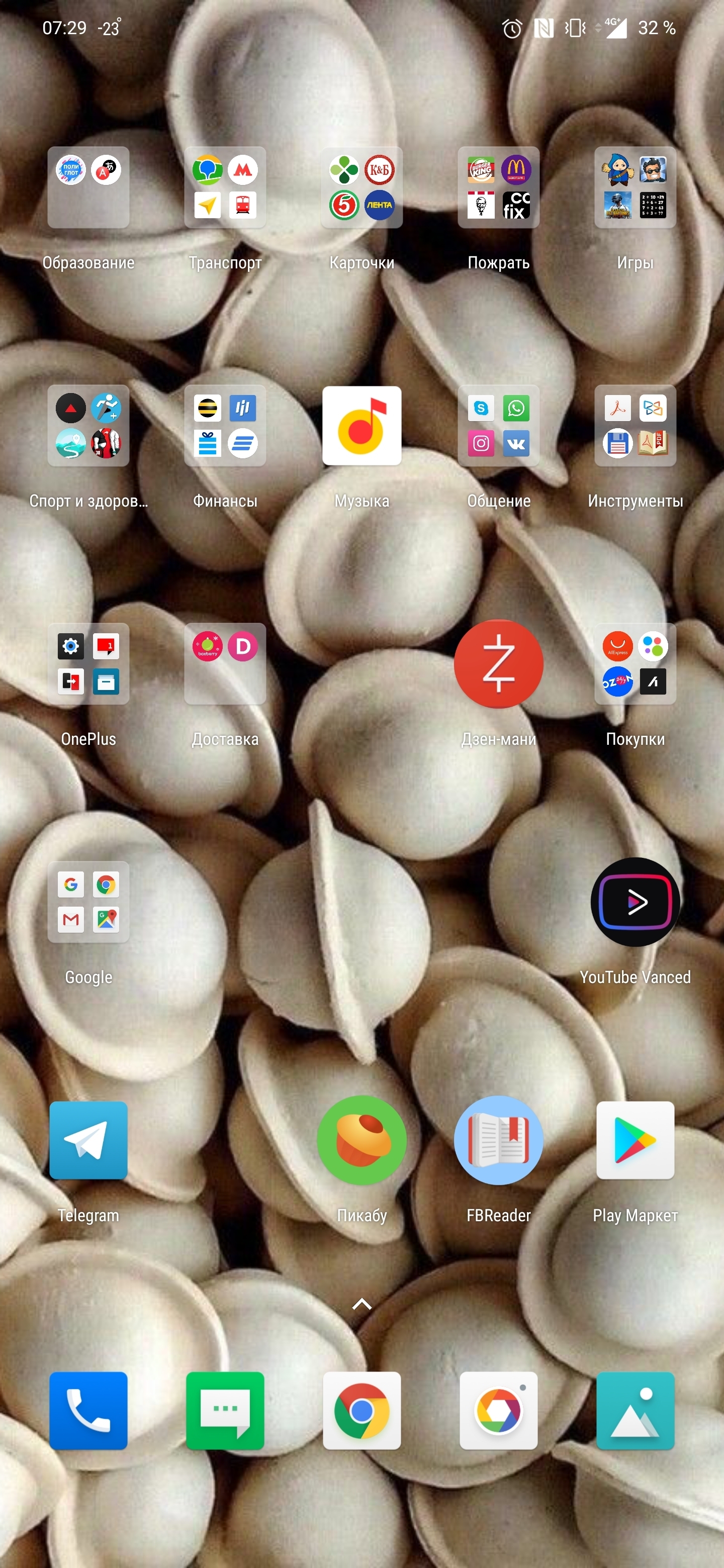
Task: Open the Транспорт folder
Action: pos(225,187)
